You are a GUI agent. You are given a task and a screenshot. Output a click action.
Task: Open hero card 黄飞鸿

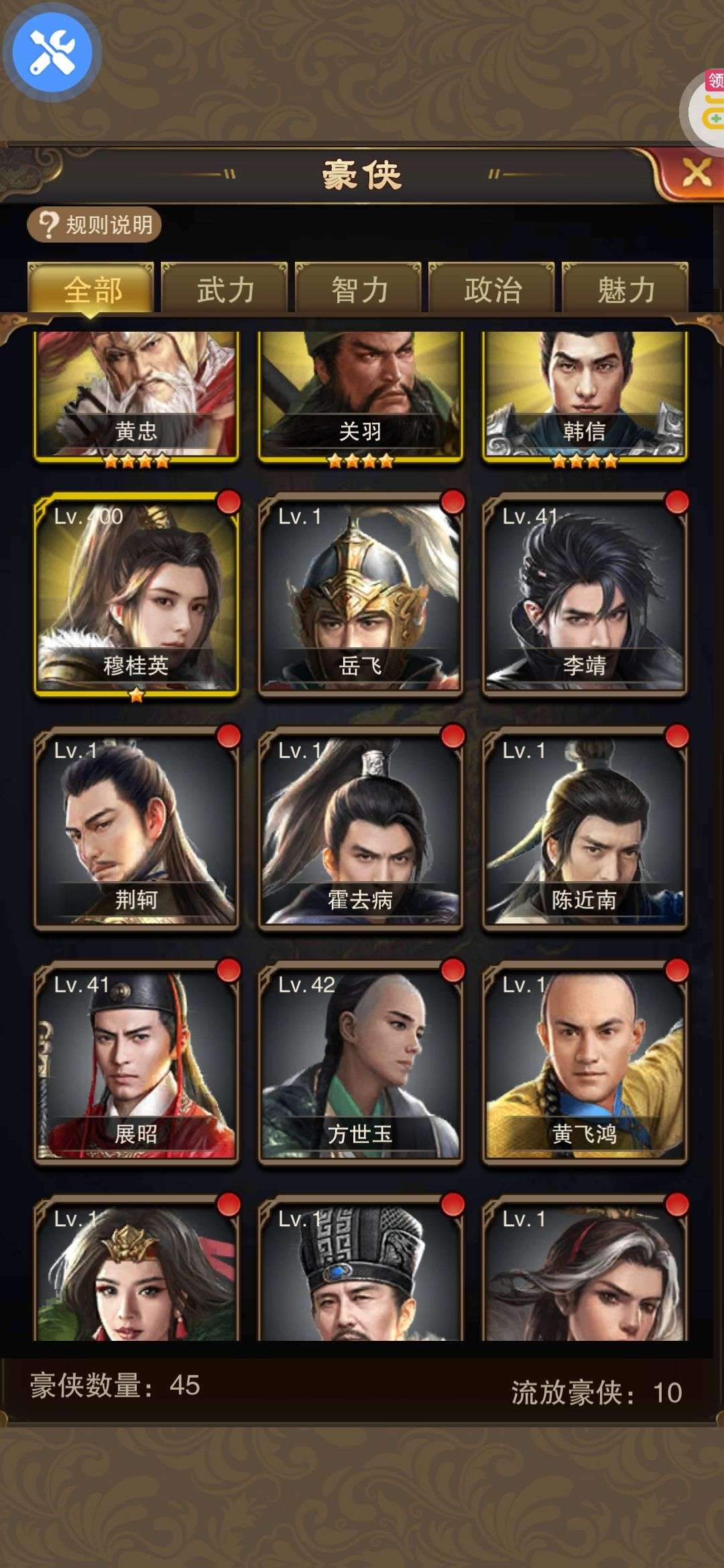585,1063
